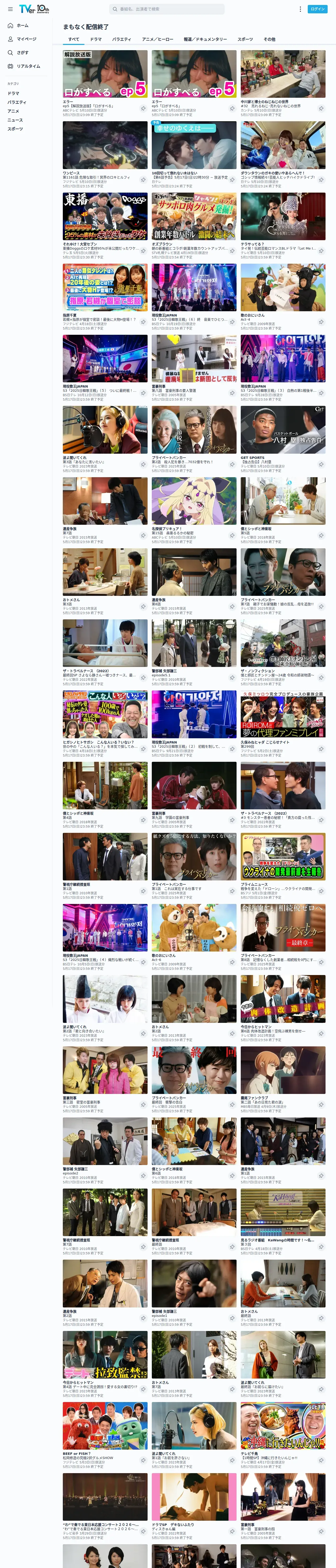Switch to the バラエティ tab

click(x=121, y=39)
